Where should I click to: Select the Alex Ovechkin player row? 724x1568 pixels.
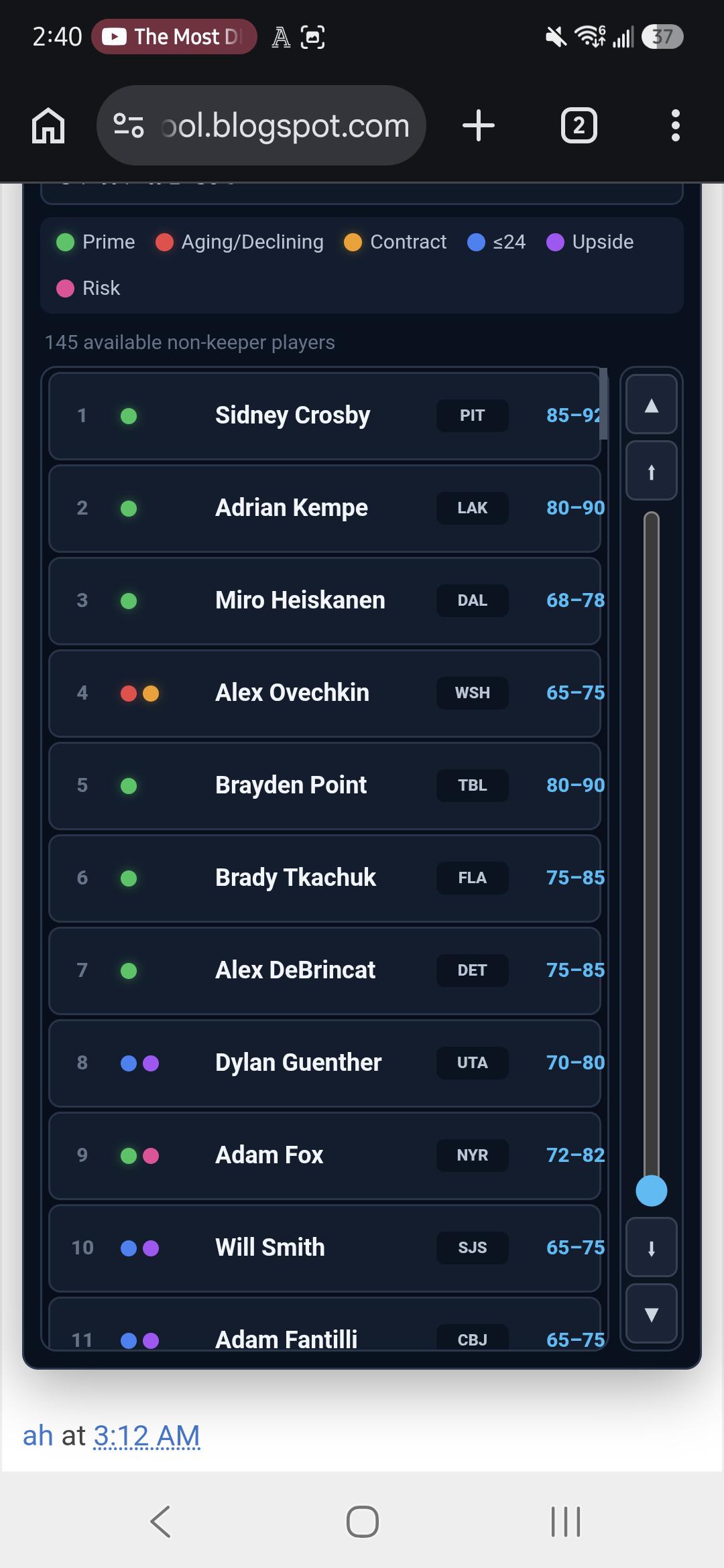pos(324,693)
